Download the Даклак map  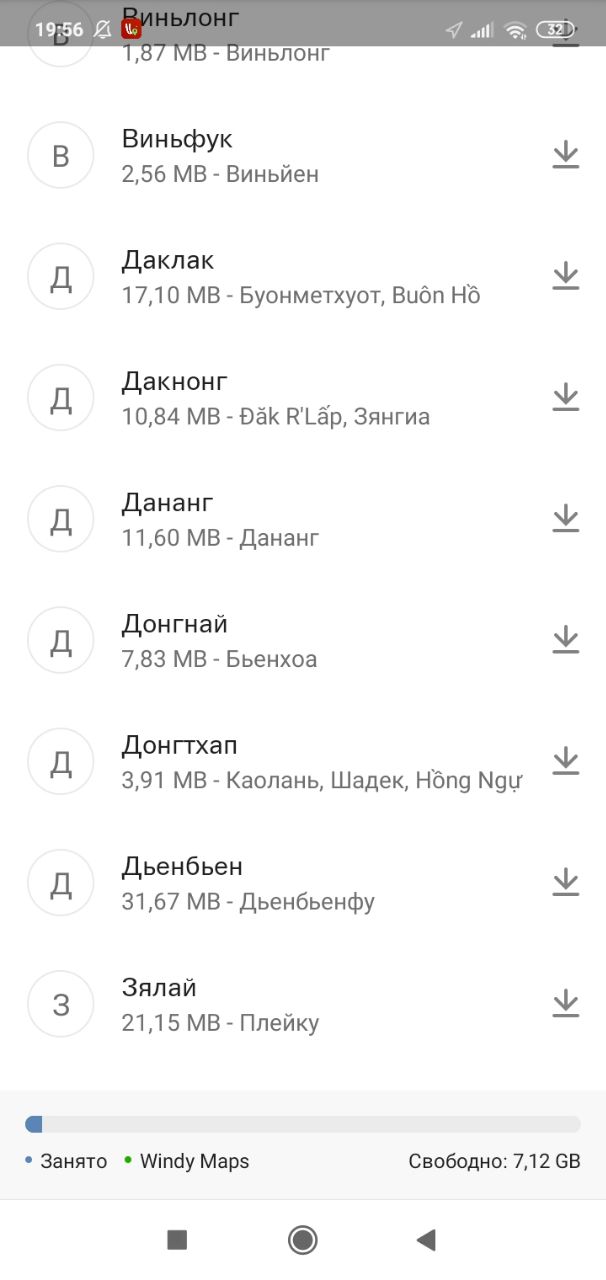pos(566,275)
